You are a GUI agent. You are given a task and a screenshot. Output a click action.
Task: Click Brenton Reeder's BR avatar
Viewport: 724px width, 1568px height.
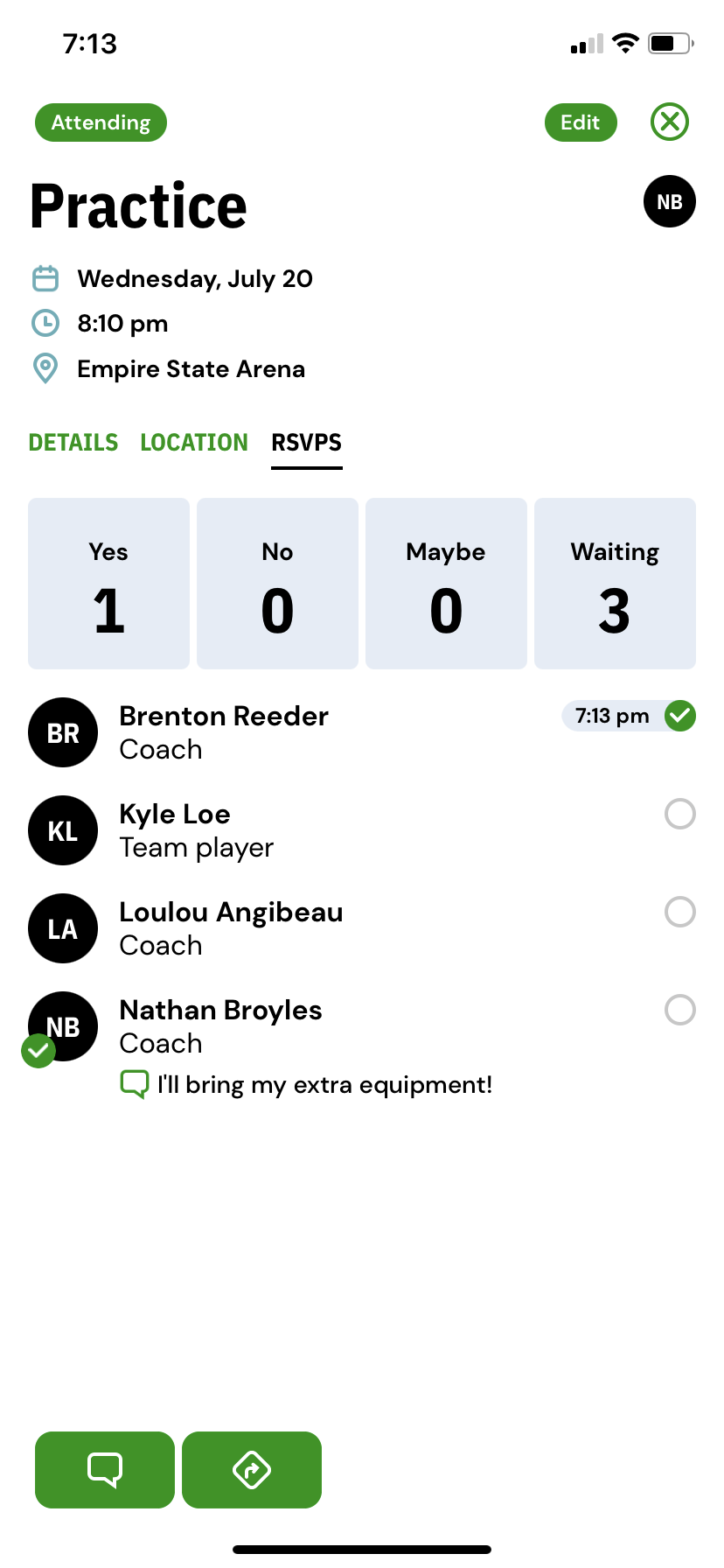[63, 732]
